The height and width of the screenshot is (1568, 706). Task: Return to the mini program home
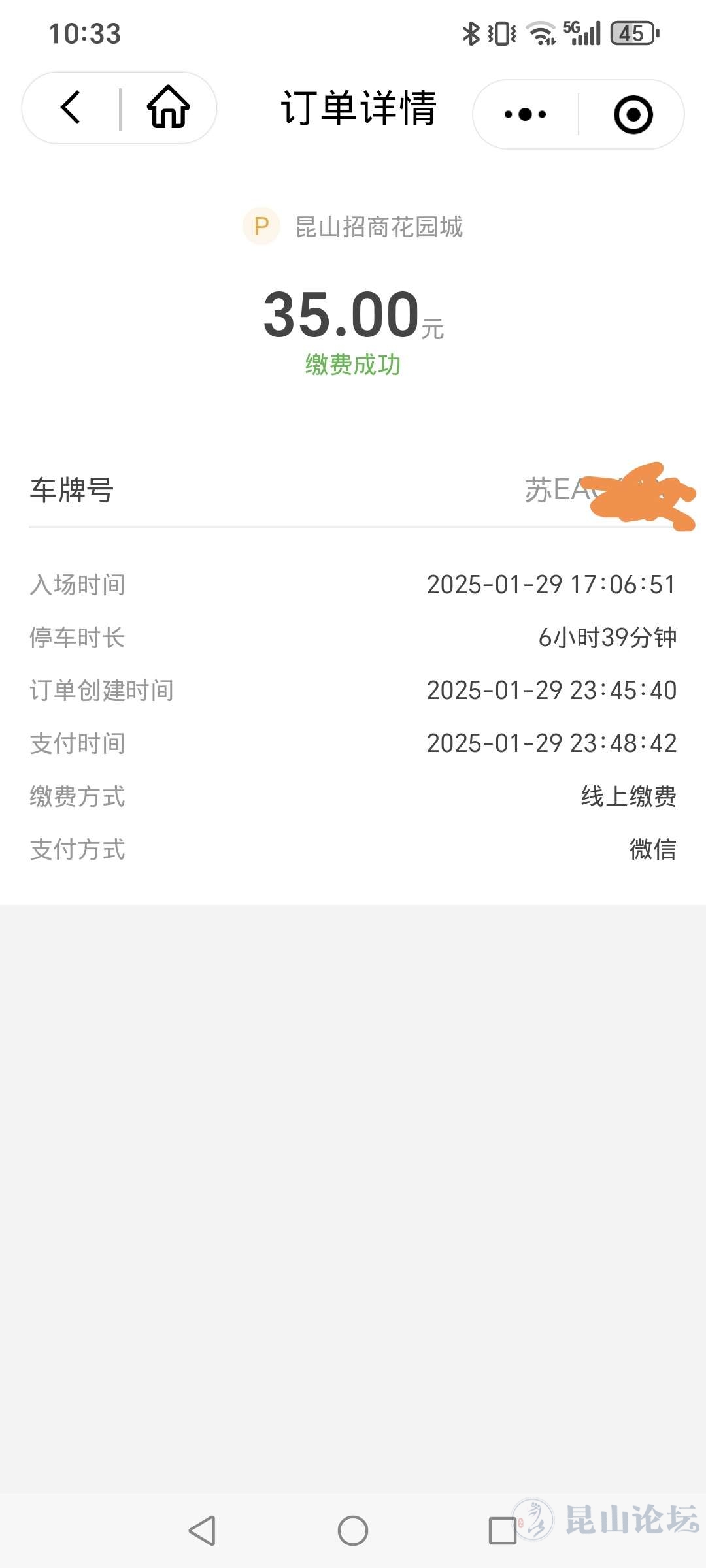point(168,108)
